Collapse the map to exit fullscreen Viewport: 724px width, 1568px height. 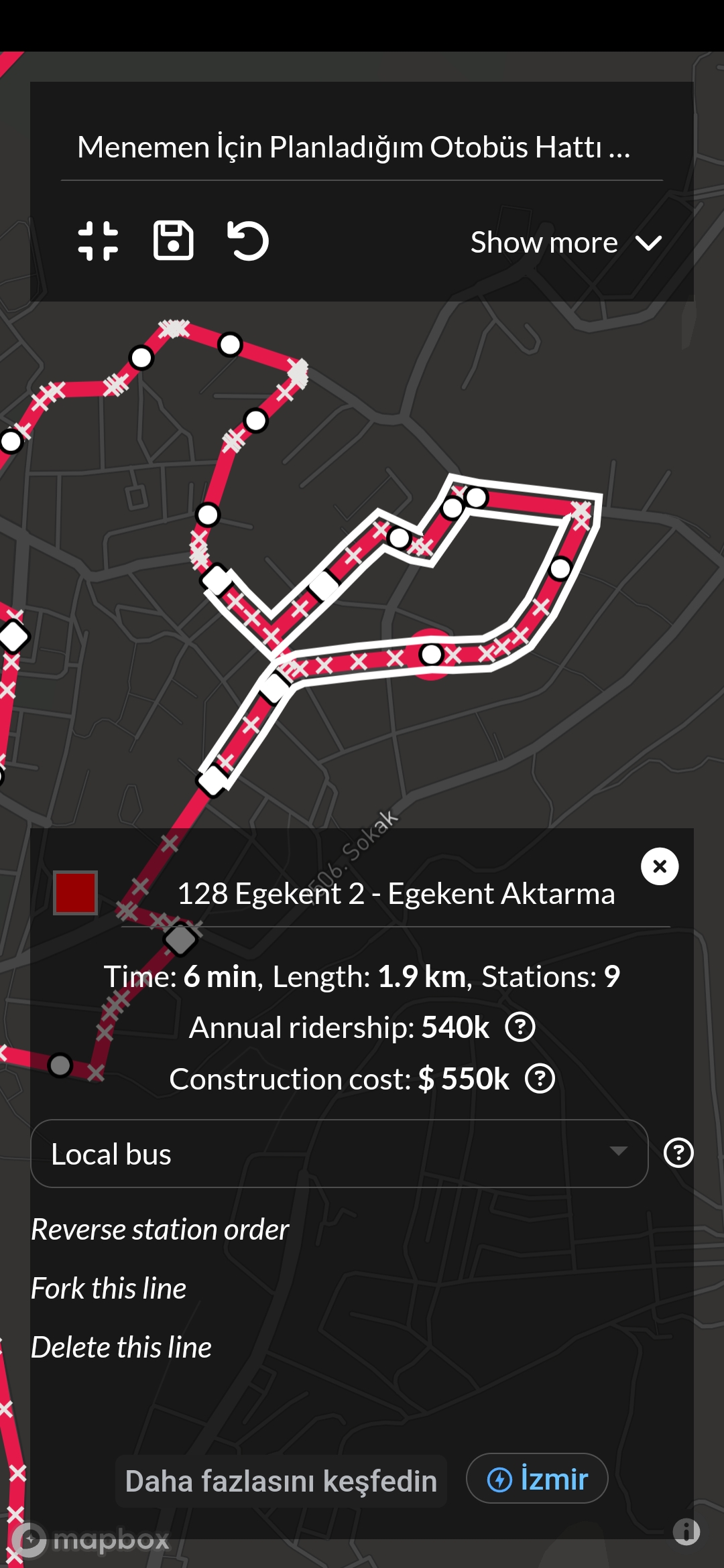(98, 241)
